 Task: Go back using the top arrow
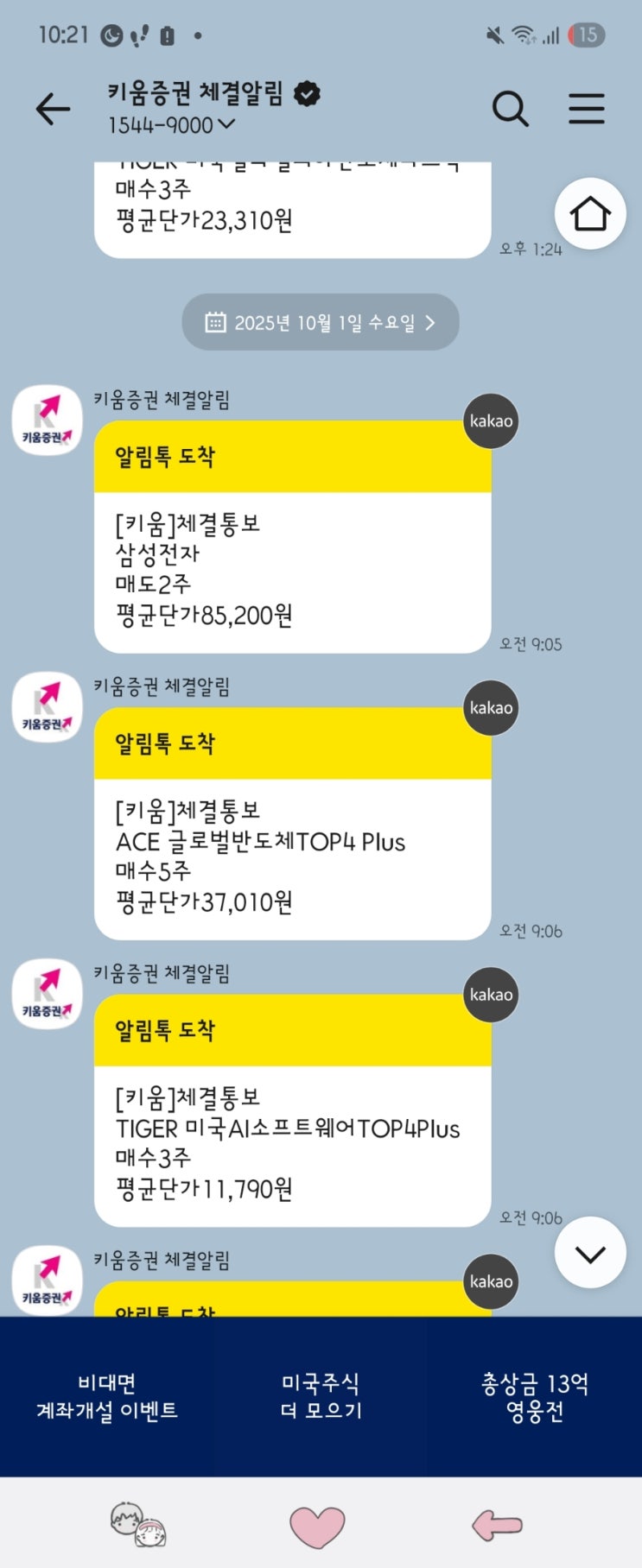(x=53, y=109)
